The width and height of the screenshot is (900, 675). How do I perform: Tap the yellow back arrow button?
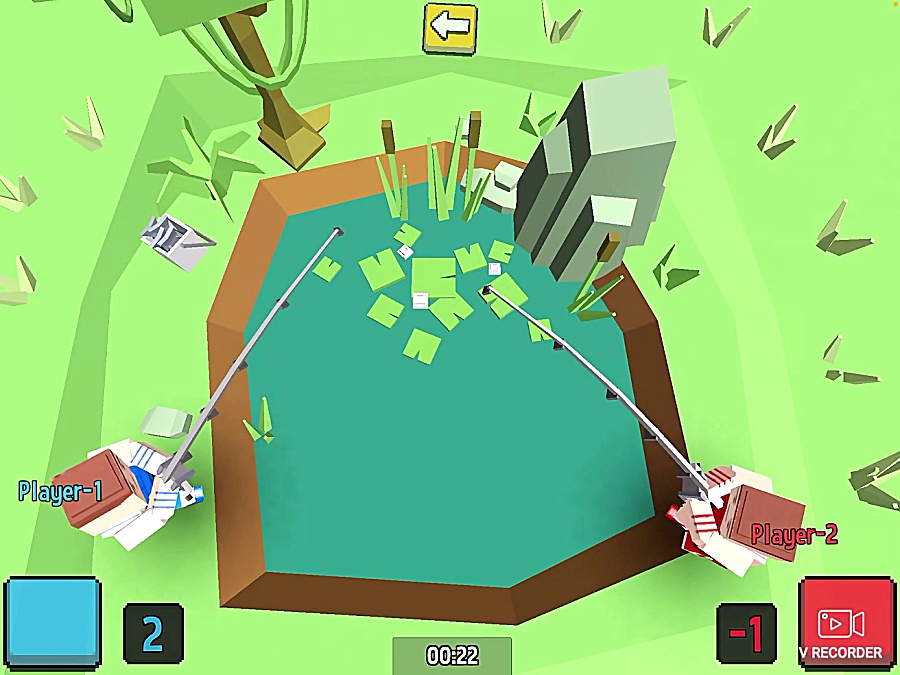coord(450,27)
